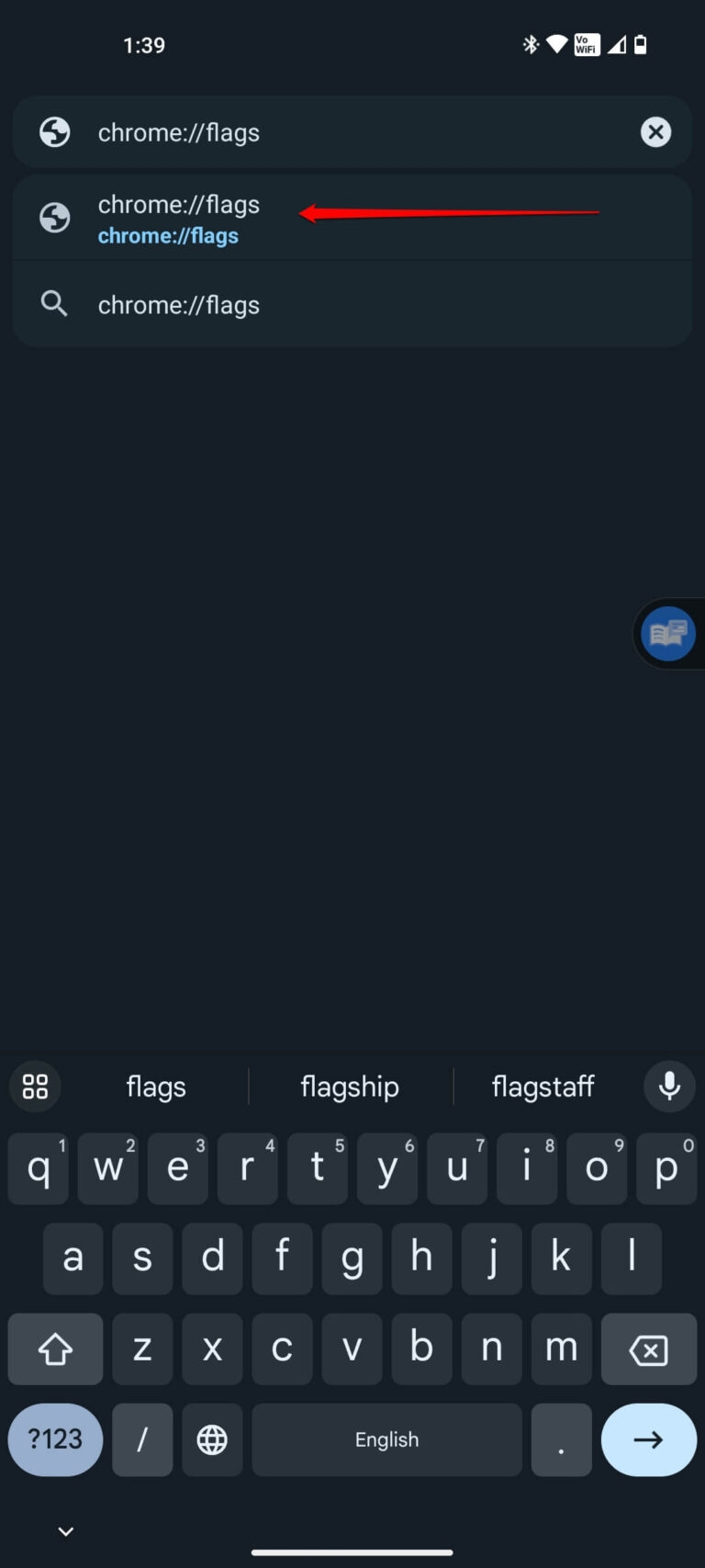Image resolution: width=705 pixels, height=1568 pixels.
Task: Tap the VoWiFi indicator in the status bar
Action: 586,43
